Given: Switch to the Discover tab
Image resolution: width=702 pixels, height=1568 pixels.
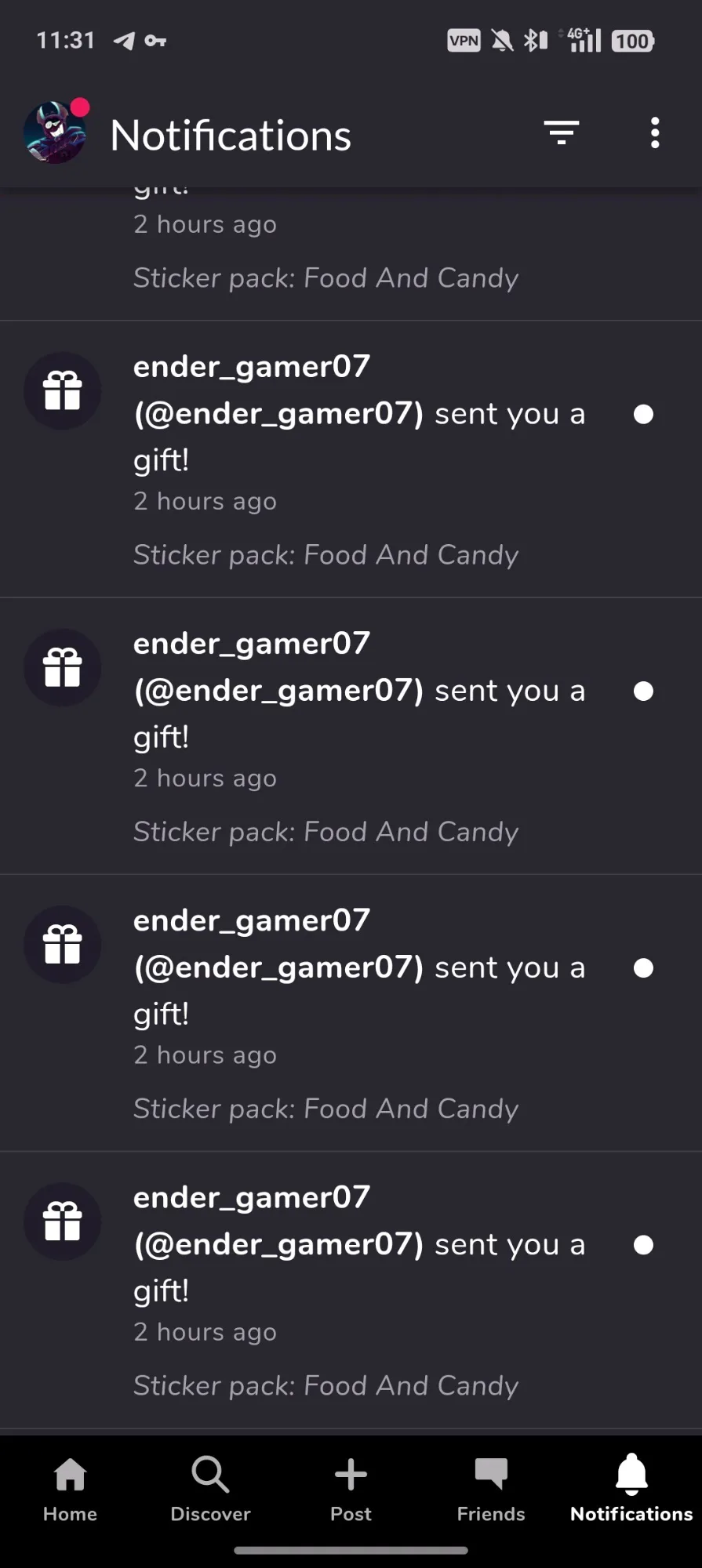Looking at the screenshot, I should (x=210, y=1489).
